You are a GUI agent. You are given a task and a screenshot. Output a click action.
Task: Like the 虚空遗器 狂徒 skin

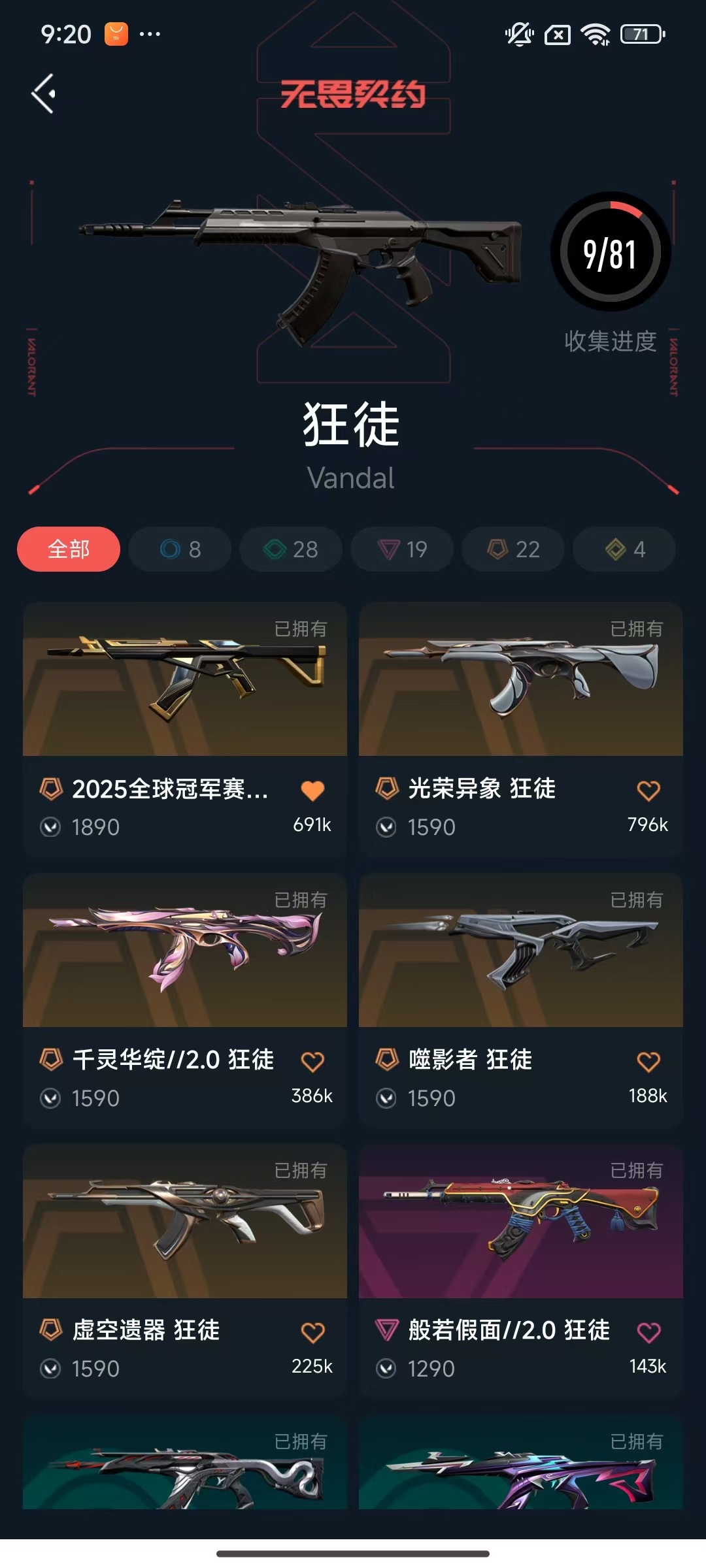click(312, 1332)
